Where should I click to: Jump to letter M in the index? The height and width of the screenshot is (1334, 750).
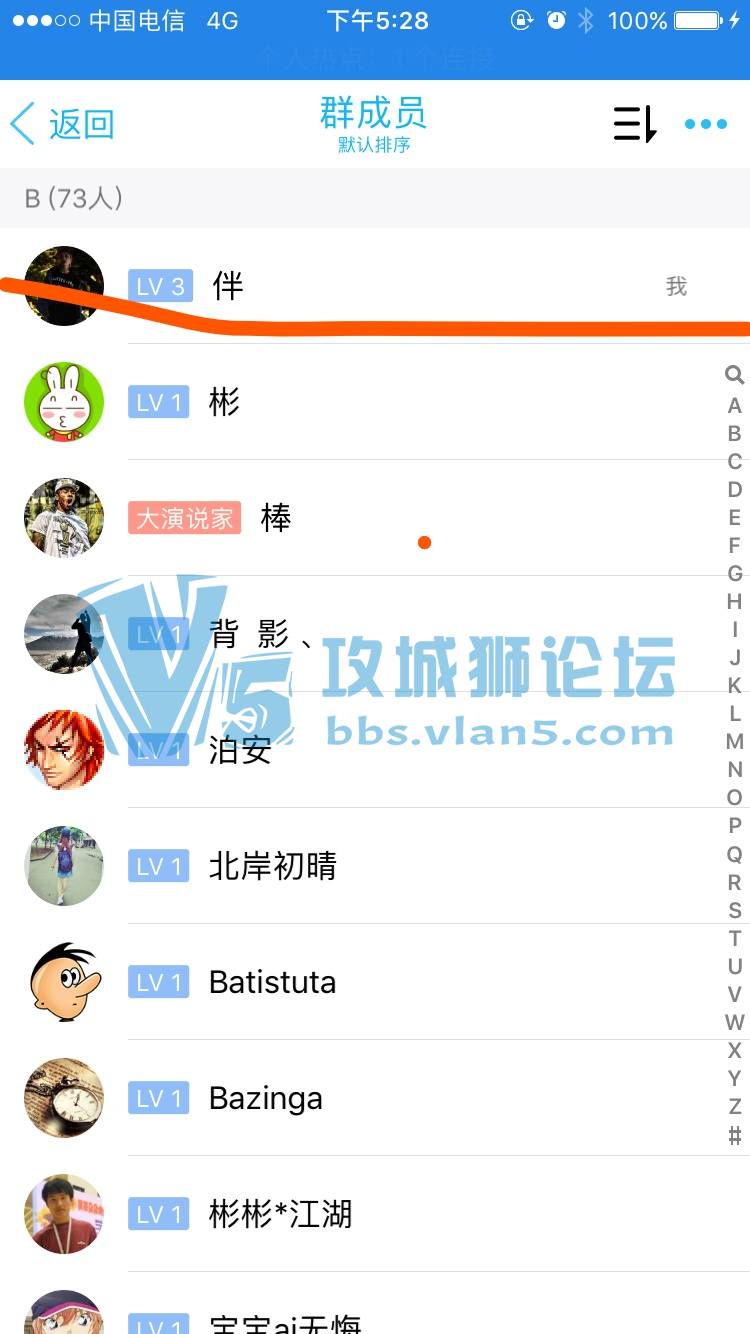734,742
